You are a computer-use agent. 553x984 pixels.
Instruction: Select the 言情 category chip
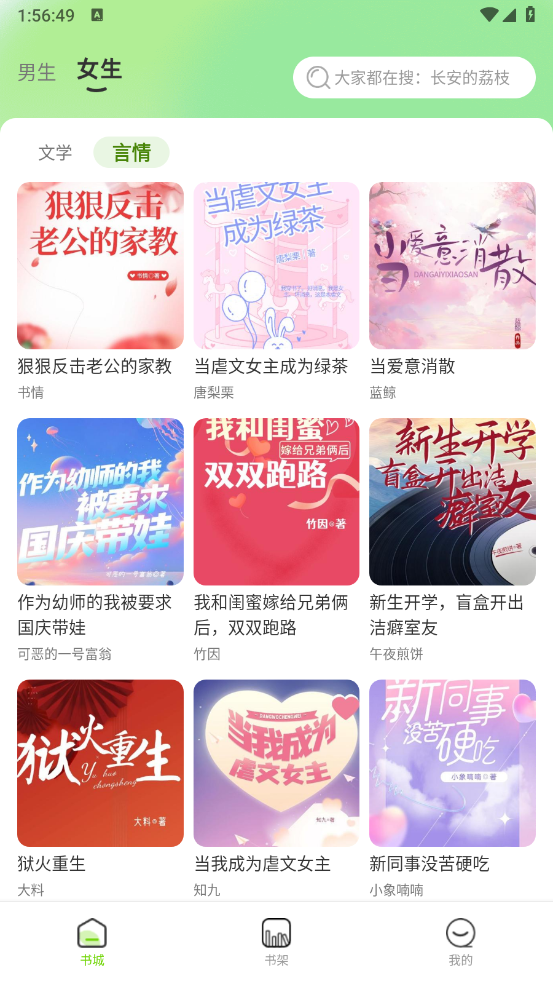pos(132,152)
